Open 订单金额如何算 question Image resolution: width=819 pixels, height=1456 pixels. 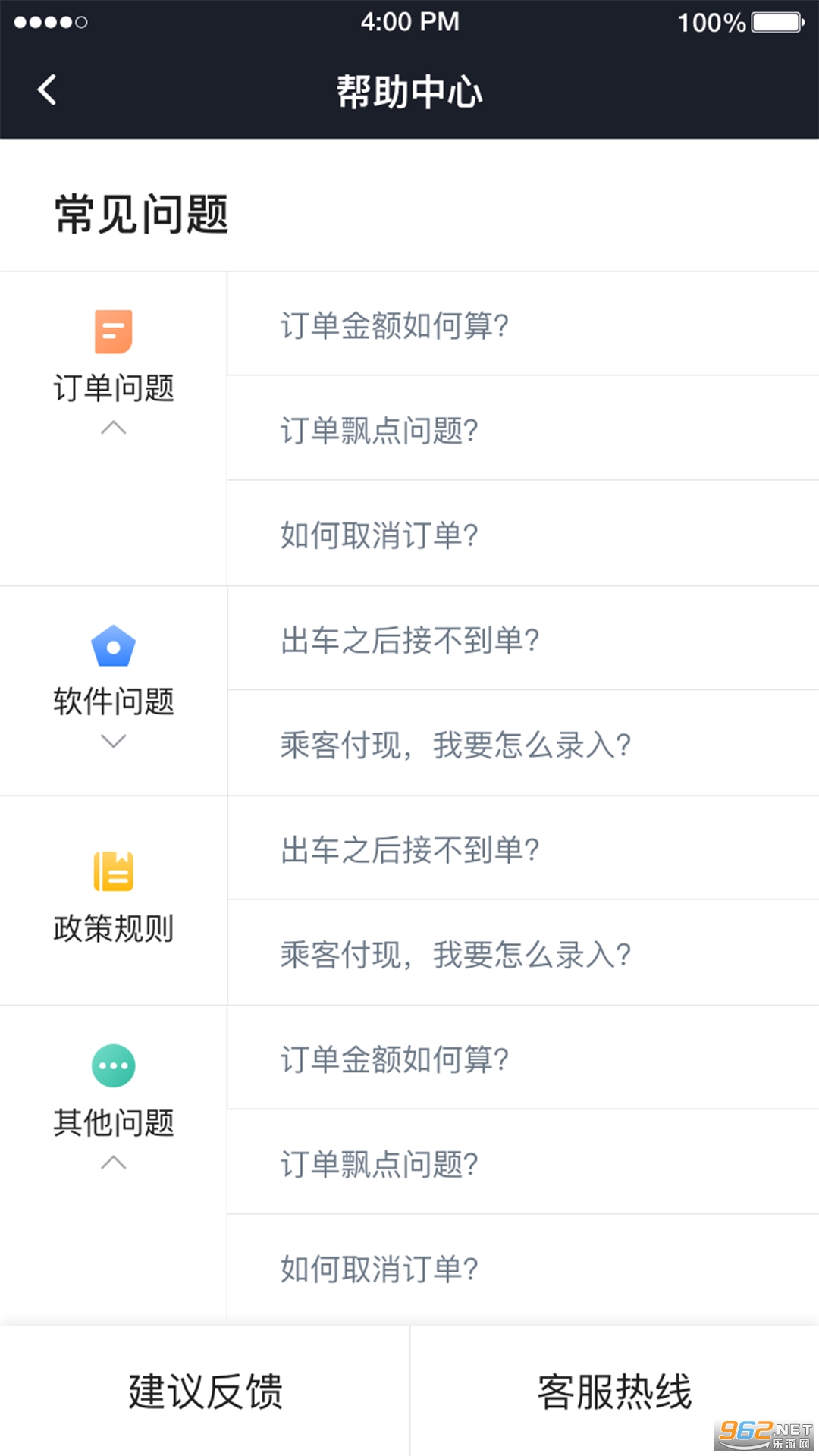[393, 325]
